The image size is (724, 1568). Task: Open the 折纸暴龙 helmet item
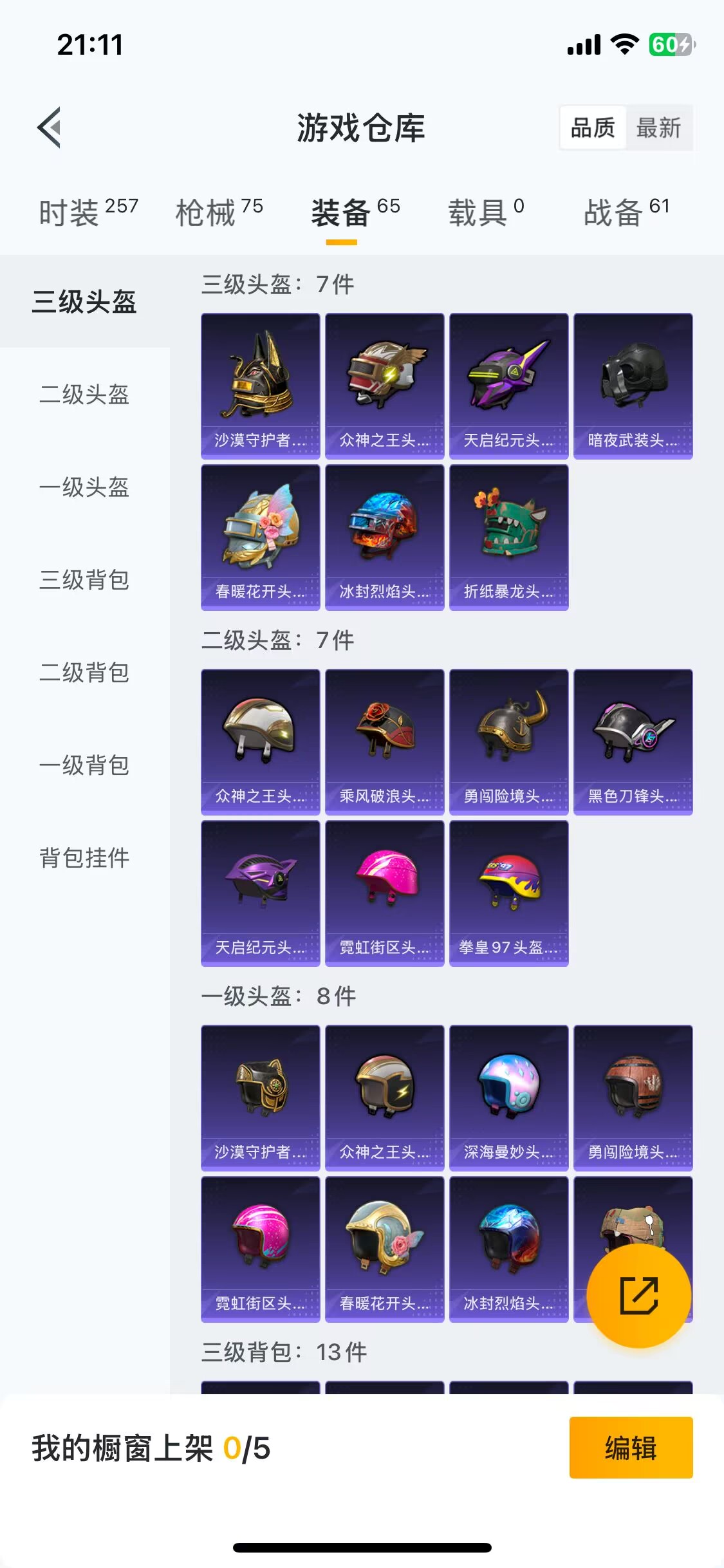(x=509, y=537)
